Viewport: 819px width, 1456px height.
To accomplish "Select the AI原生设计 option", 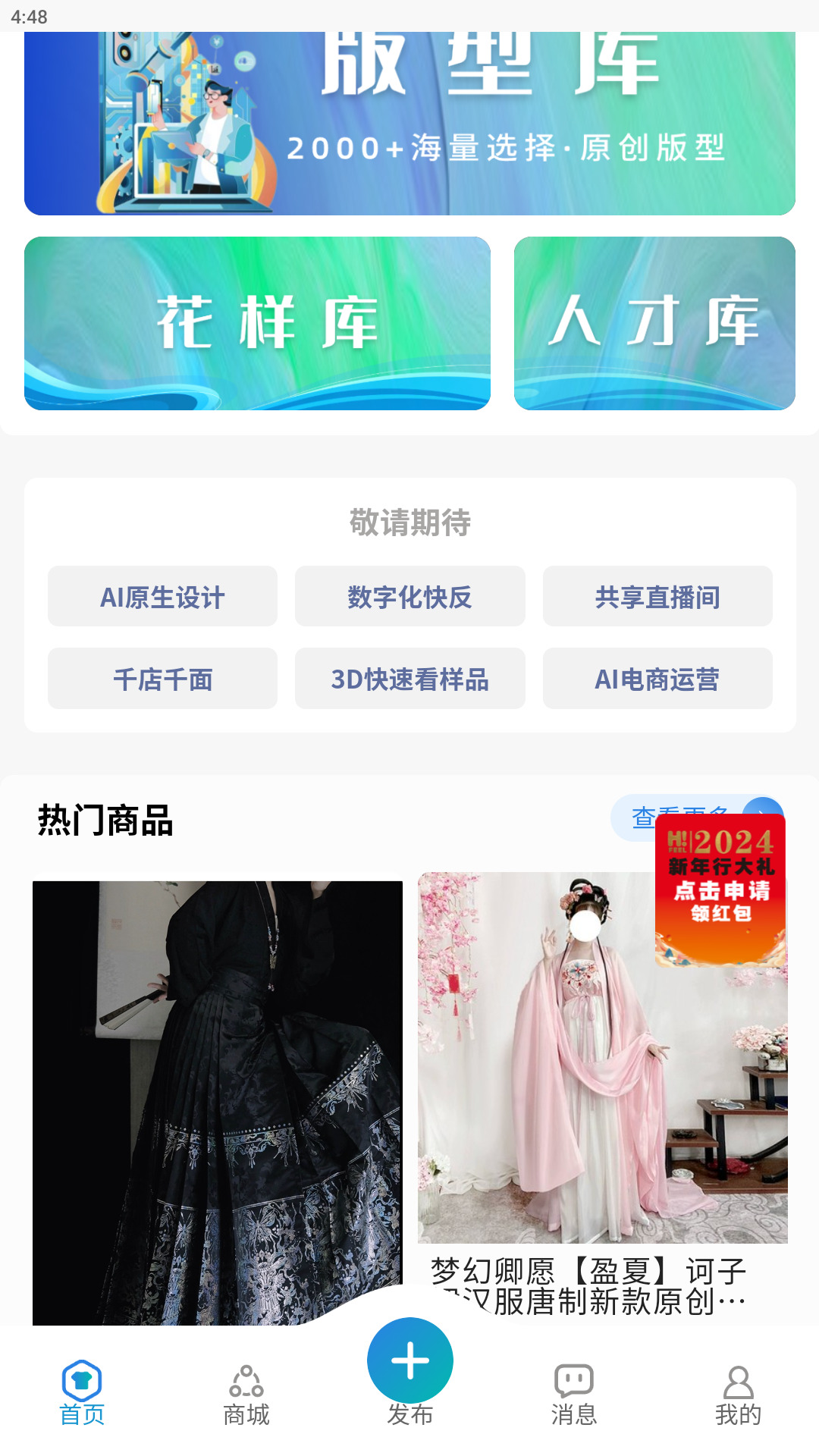I will [x=164, y=597].
